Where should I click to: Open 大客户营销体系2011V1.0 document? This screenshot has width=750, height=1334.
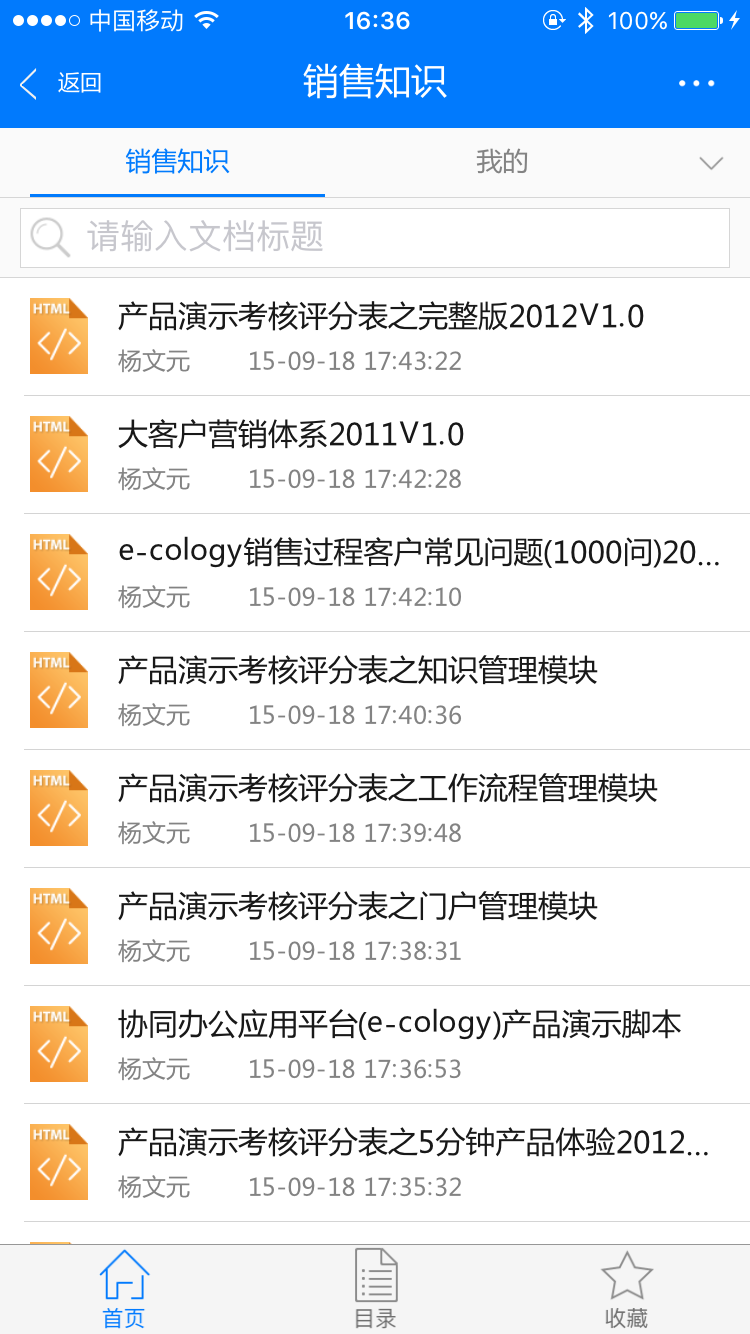375,455
